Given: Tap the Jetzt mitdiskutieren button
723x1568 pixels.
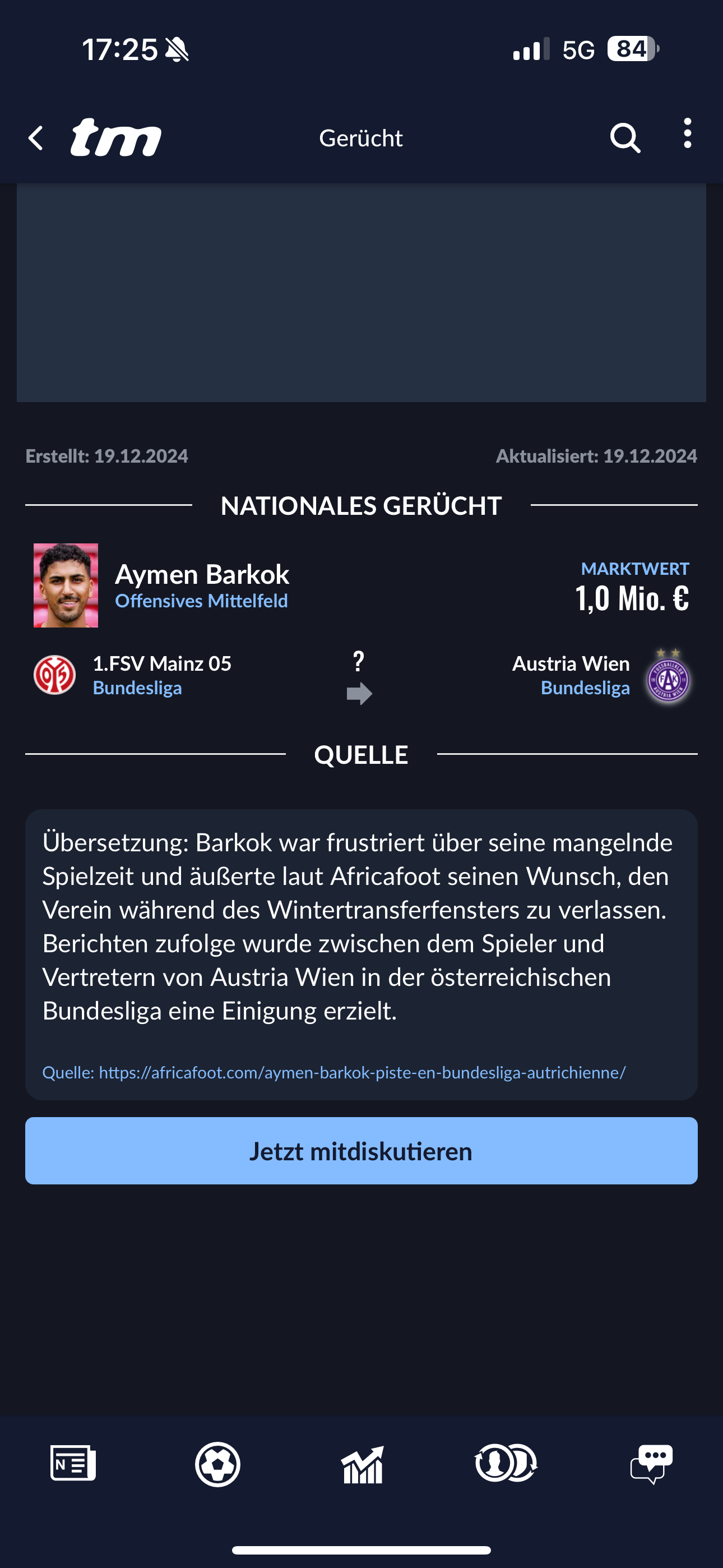Looking at the screenshot, I should click(x=361, y=1150).
